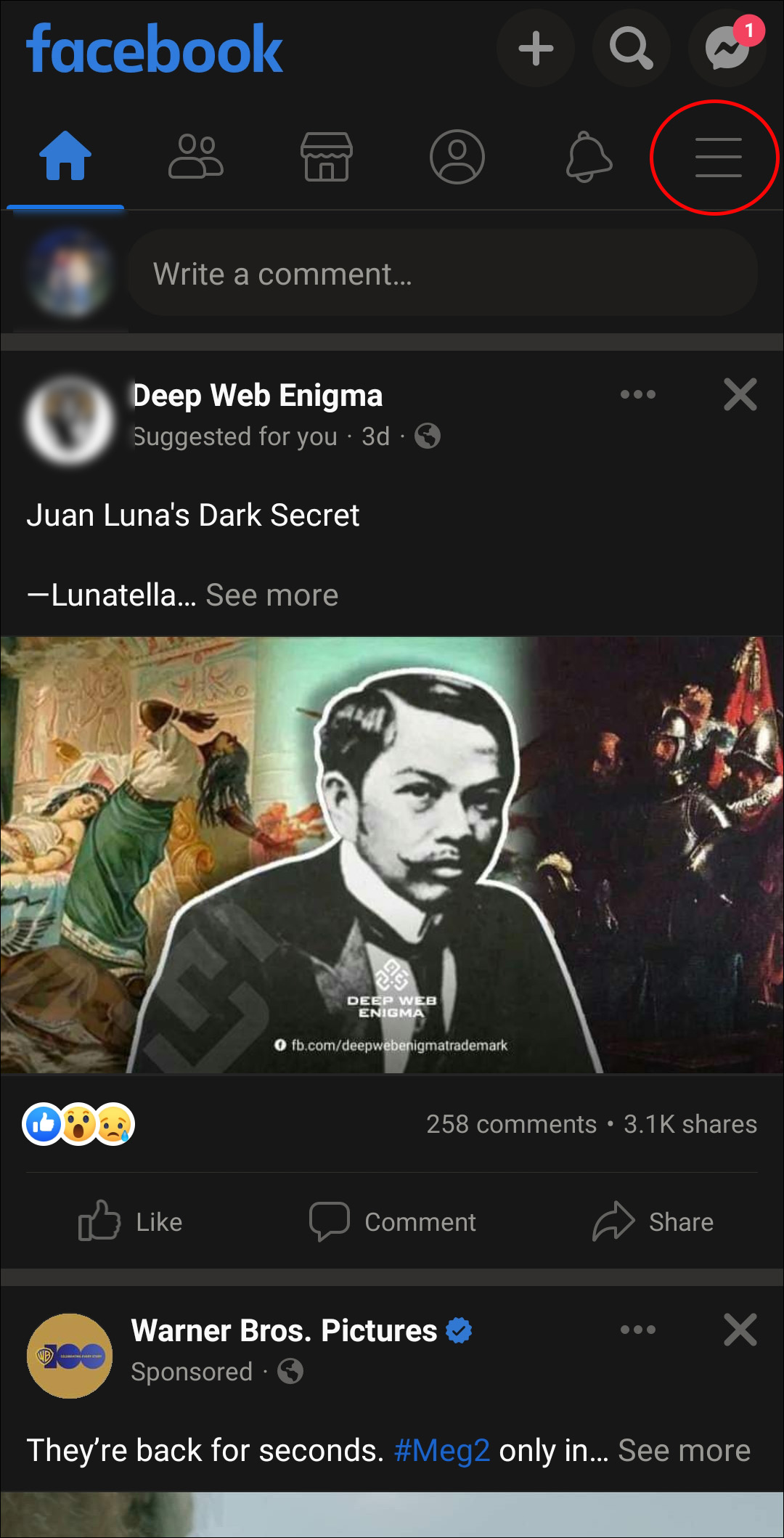Image resolution: width=784 pixels, height=1538 pixels.
Task: Open the Juan Luna post image
Action: click(392, 855)
